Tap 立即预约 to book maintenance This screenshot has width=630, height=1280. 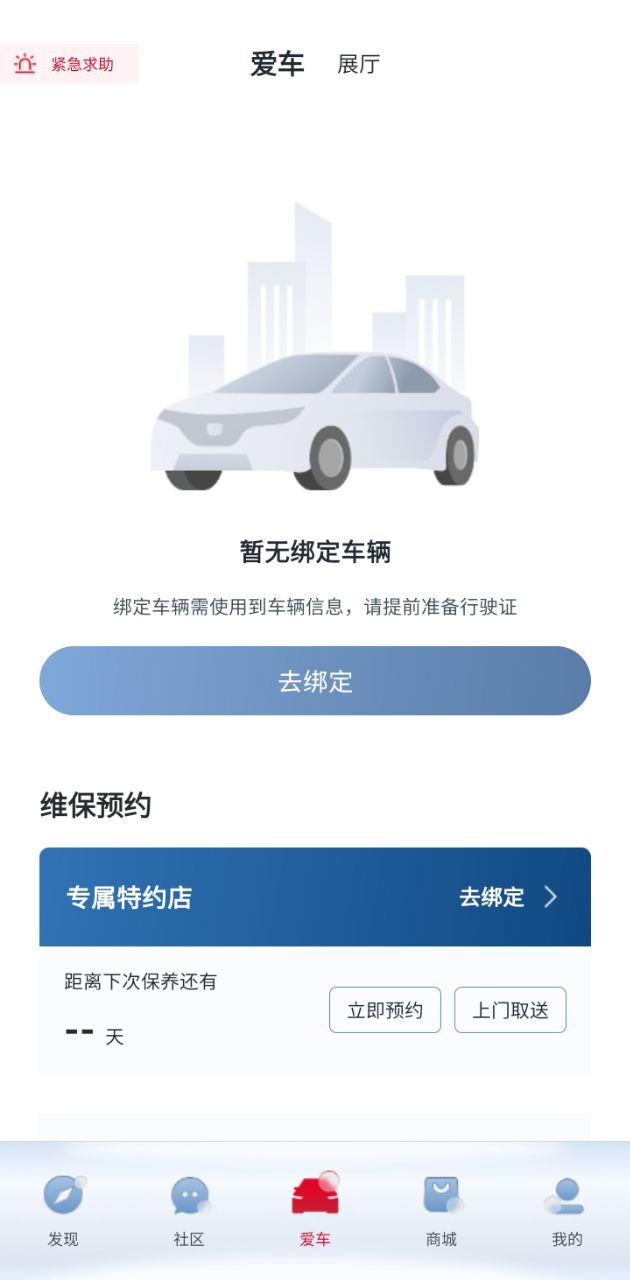click(385, 1010)
